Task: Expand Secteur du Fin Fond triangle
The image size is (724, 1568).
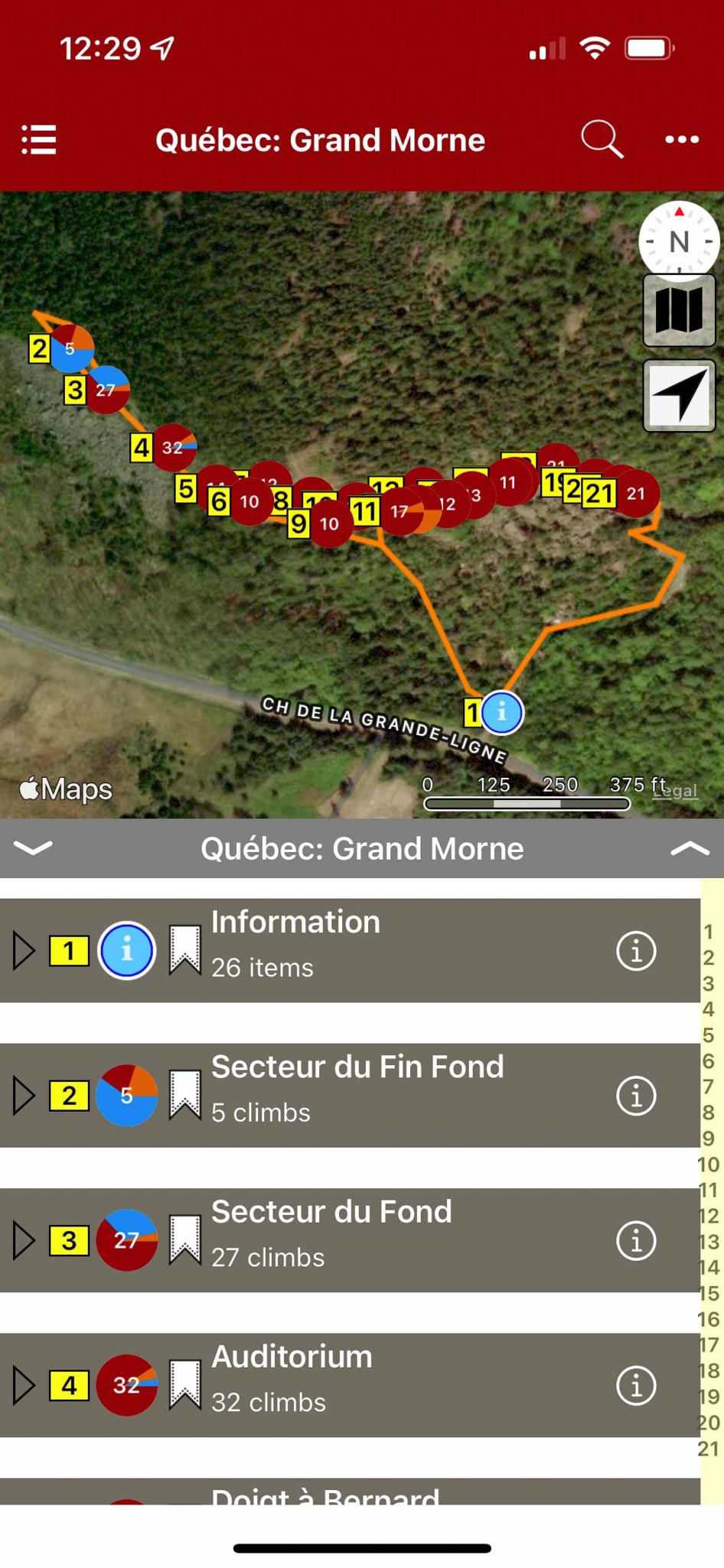Action: coord(24,1096)
